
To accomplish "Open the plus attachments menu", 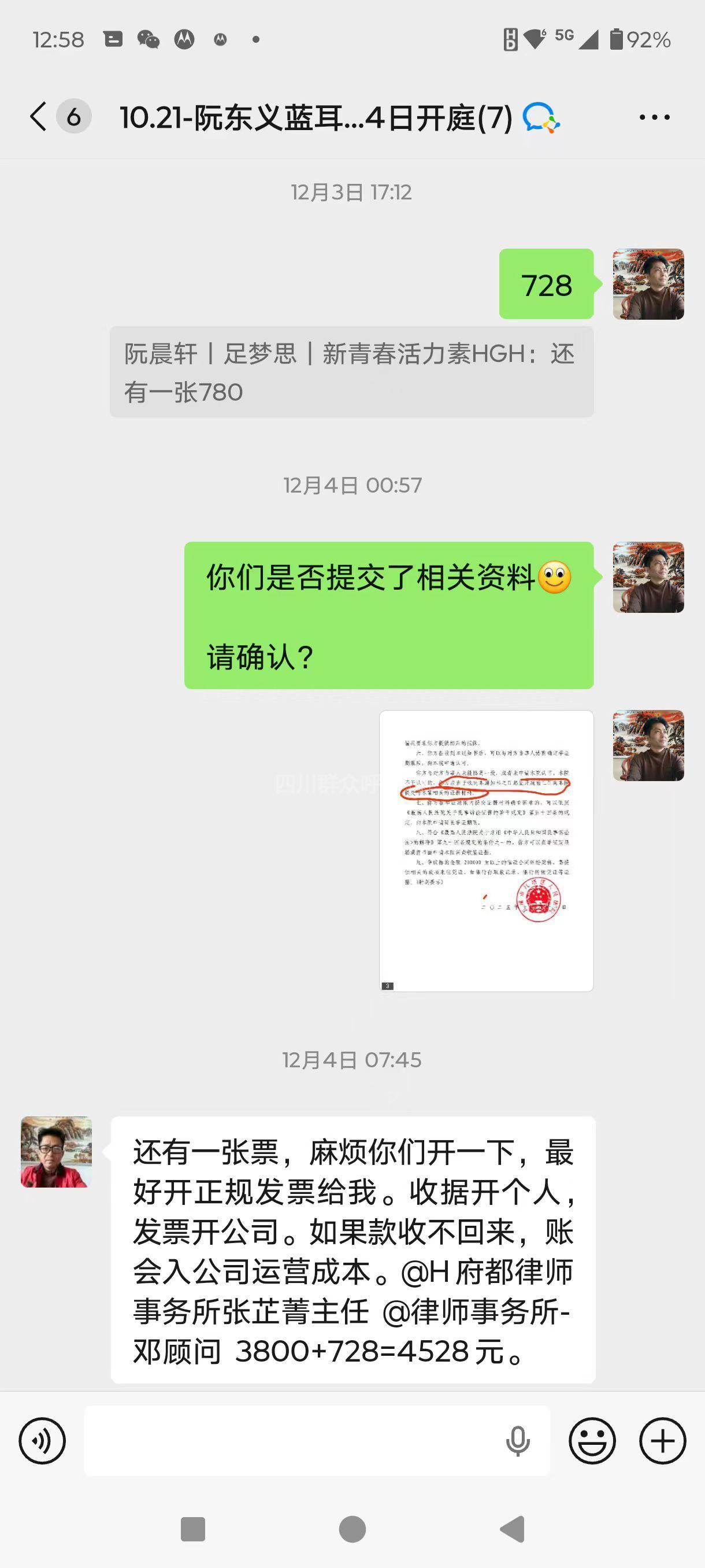I will [662, 1440].
